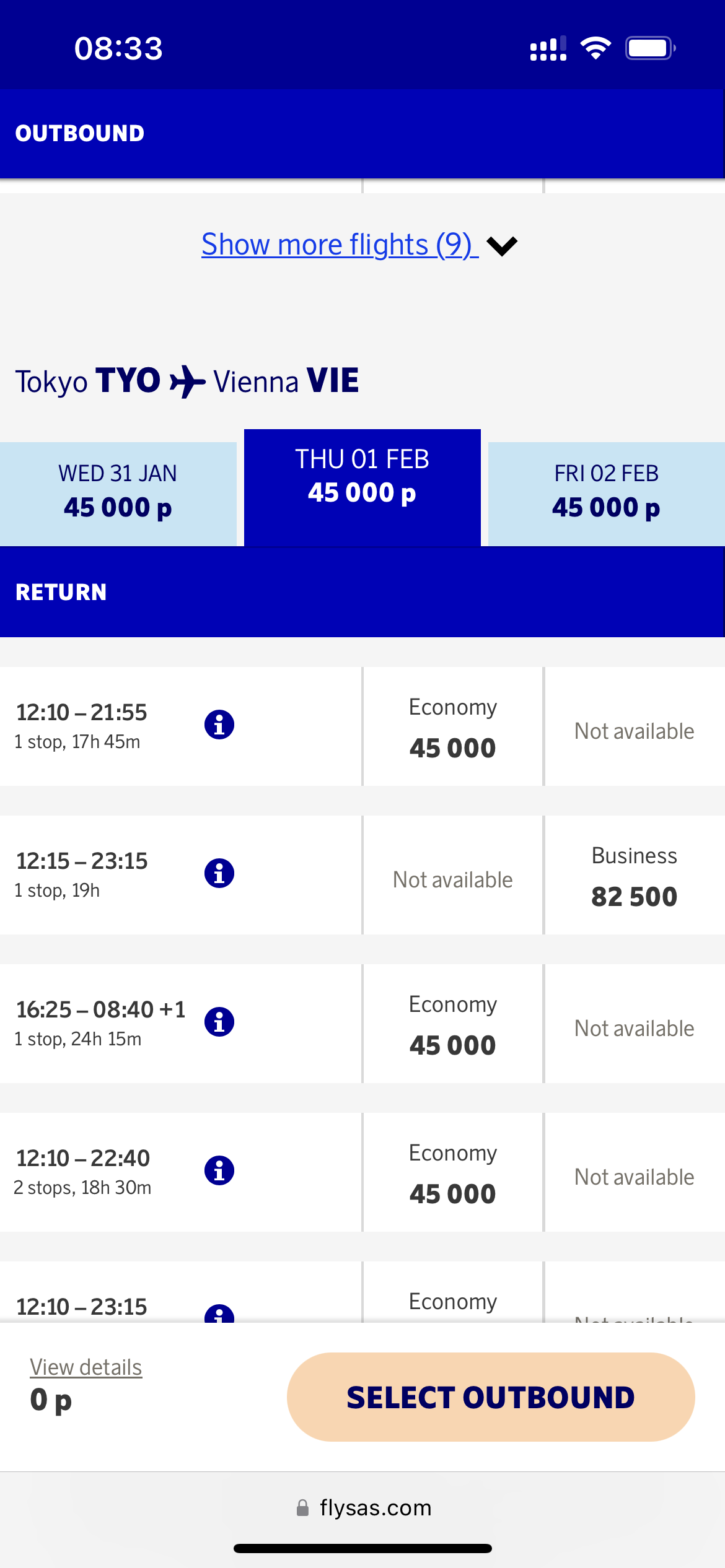Open flight details info icon for 12:10–21:55 flight
The image size is (725, 1568).
click(218, 725)
